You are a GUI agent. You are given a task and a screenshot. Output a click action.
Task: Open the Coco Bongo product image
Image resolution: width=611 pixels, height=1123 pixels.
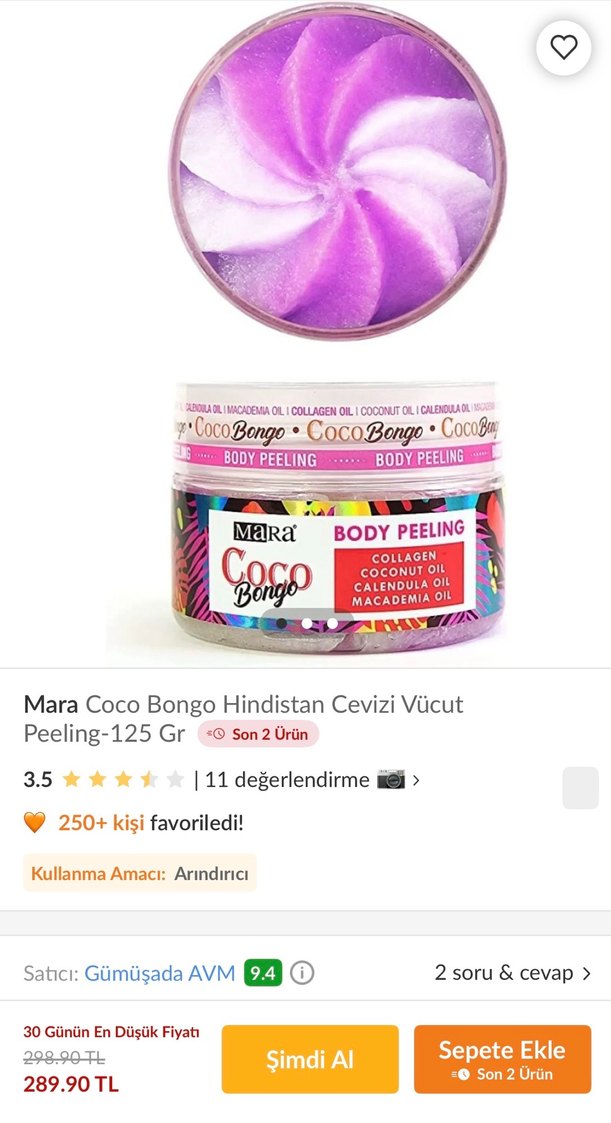336,330
